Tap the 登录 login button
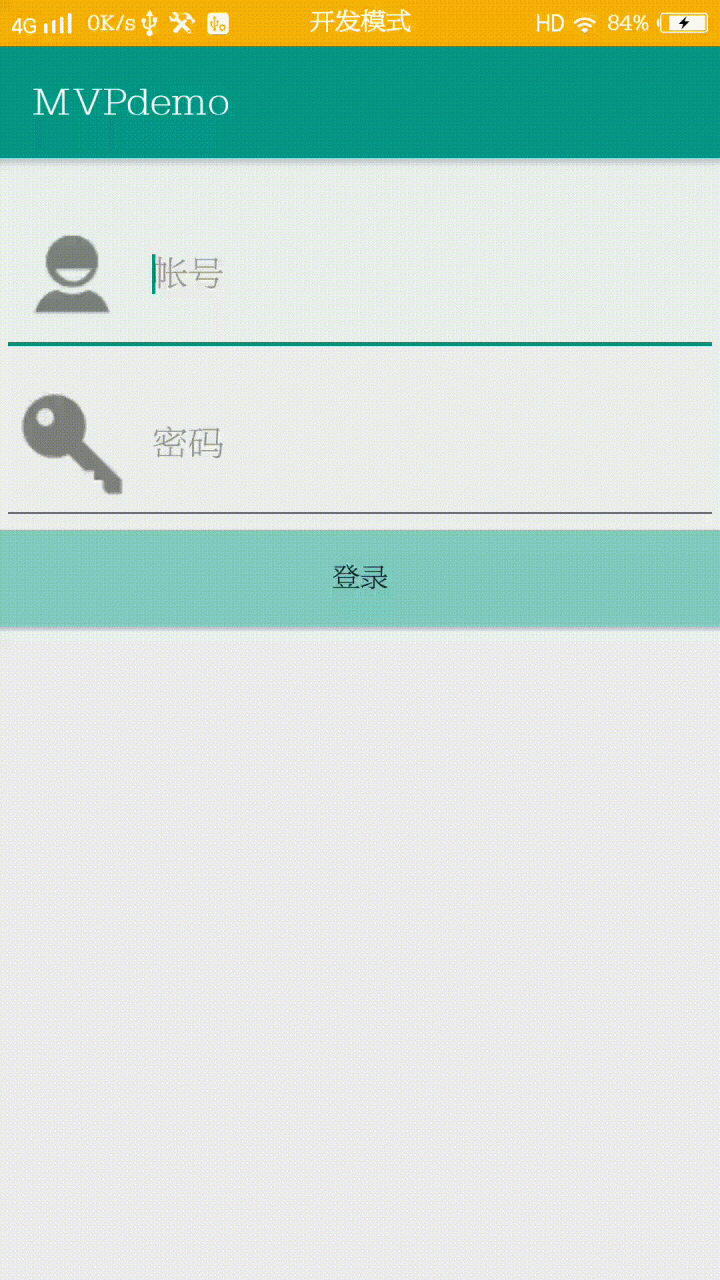This screenshot has height=1280, width=720. [x=360, y=578]
